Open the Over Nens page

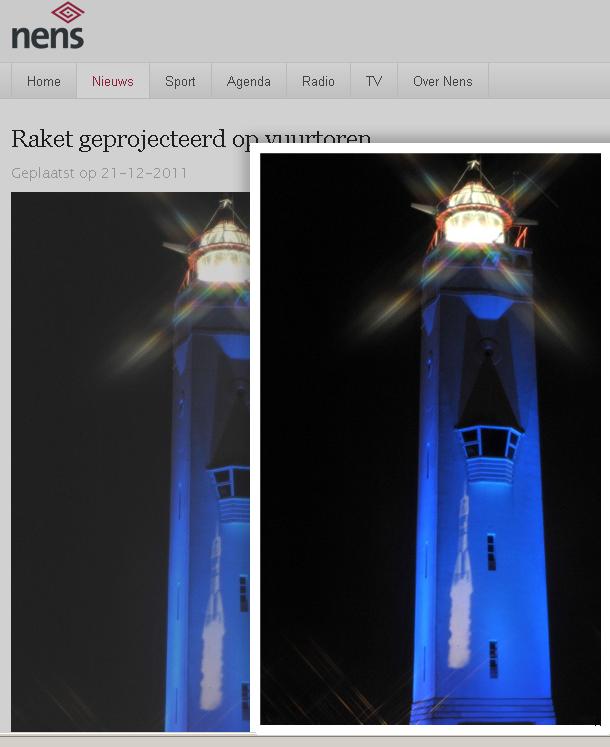coord(442,81)
